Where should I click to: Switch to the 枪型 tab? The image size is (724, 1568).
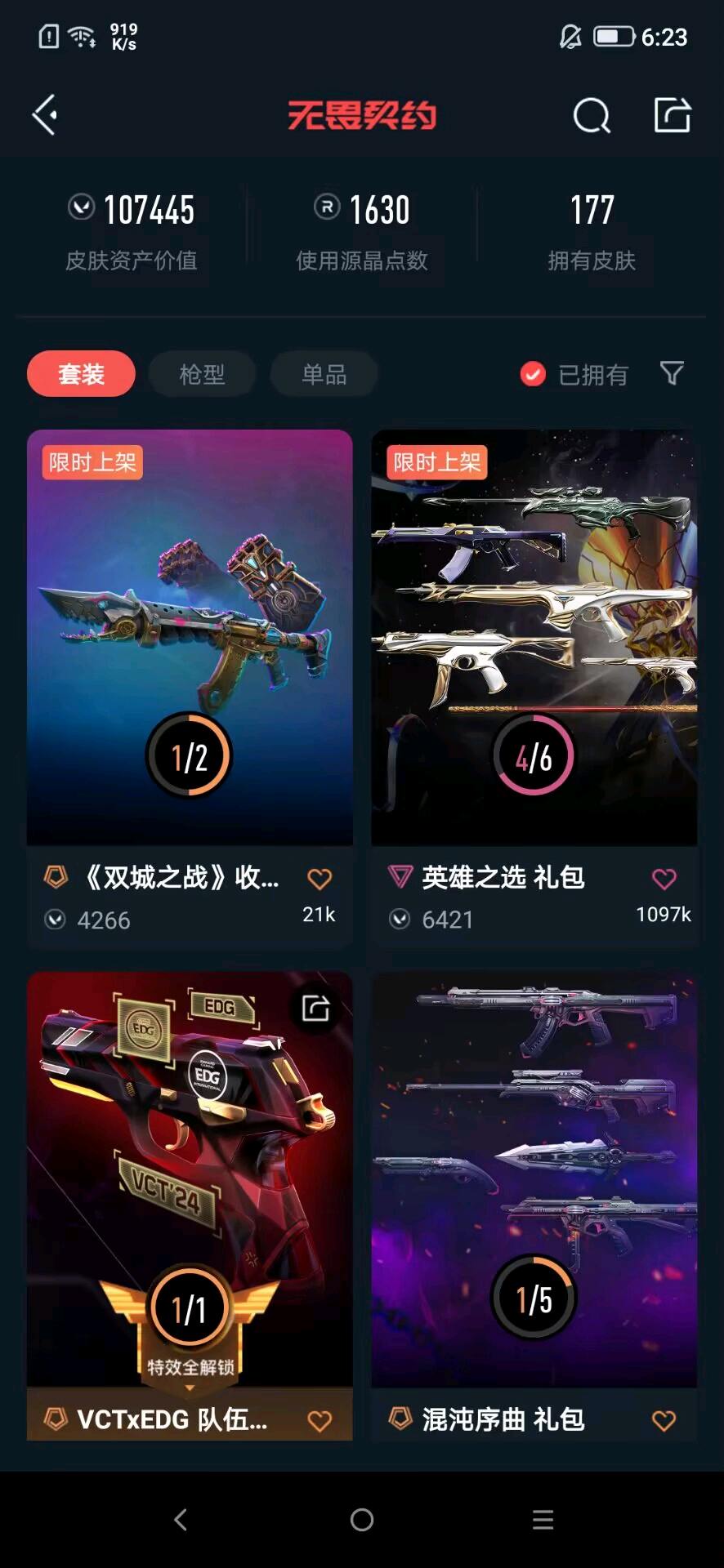tap(202, 374)
